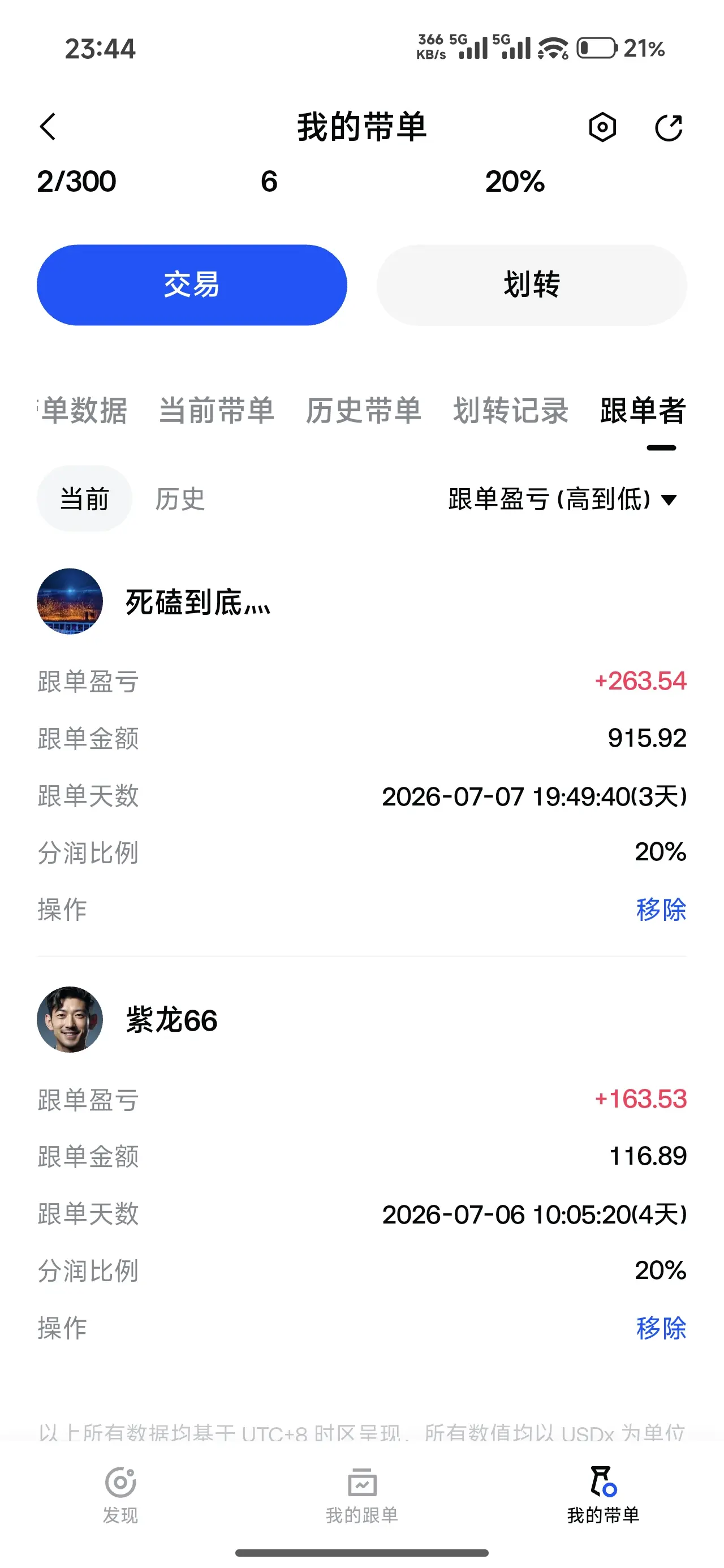The image size is (724, 1568).
Task: Go to the 我的跟单 bottom tab
Action: pos(361,1495)
